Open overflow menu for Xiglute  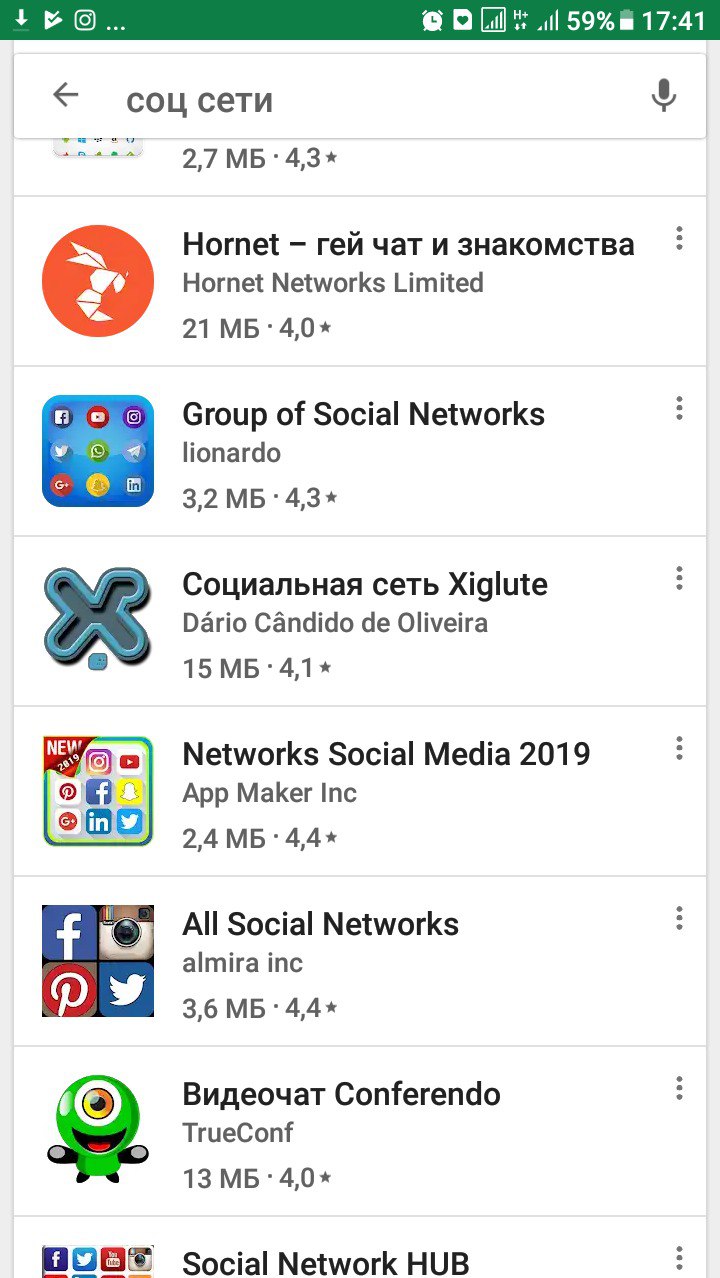[x=679, y=578]
